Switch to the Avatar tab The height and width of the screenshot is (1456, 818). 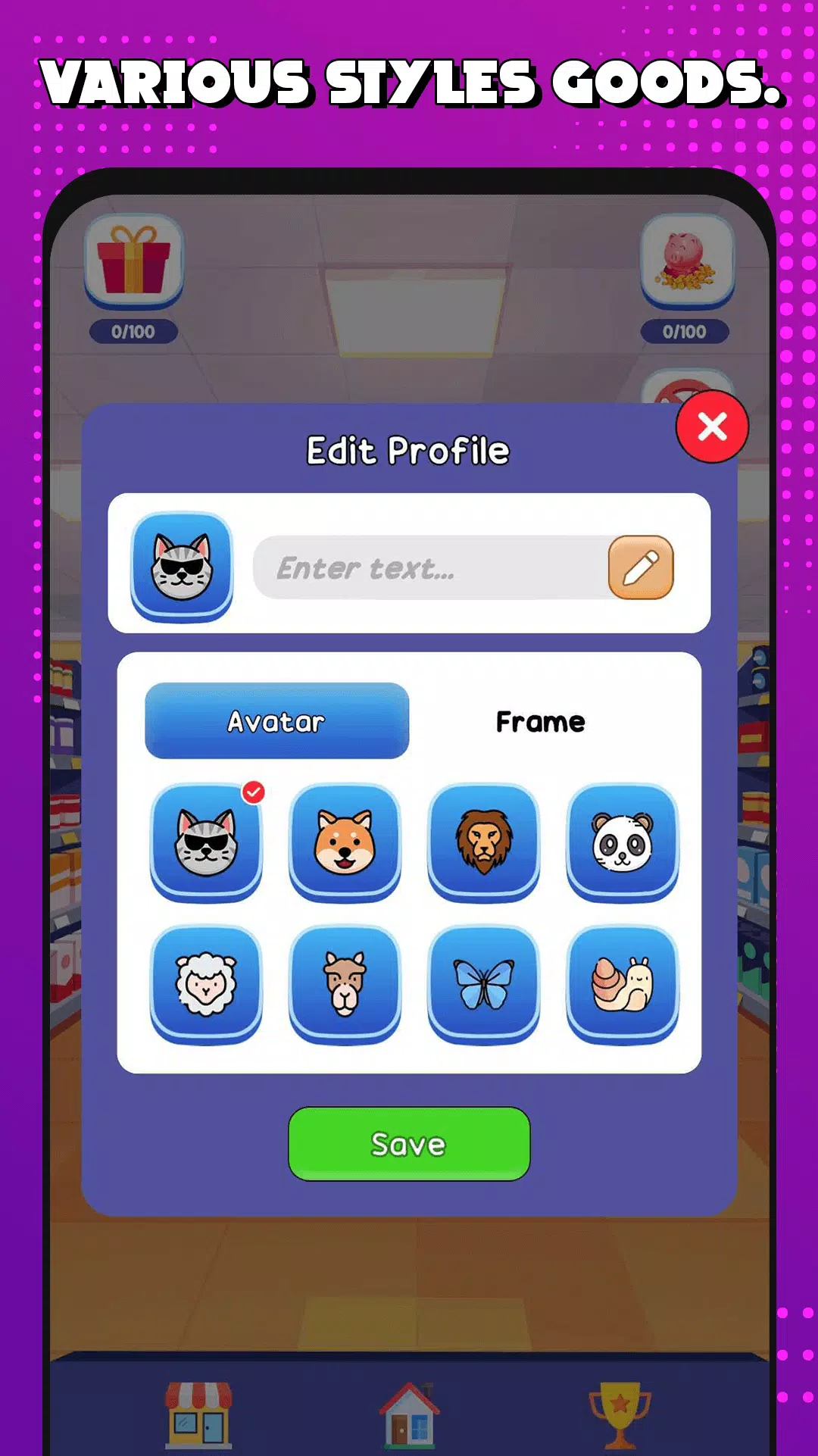276,720
